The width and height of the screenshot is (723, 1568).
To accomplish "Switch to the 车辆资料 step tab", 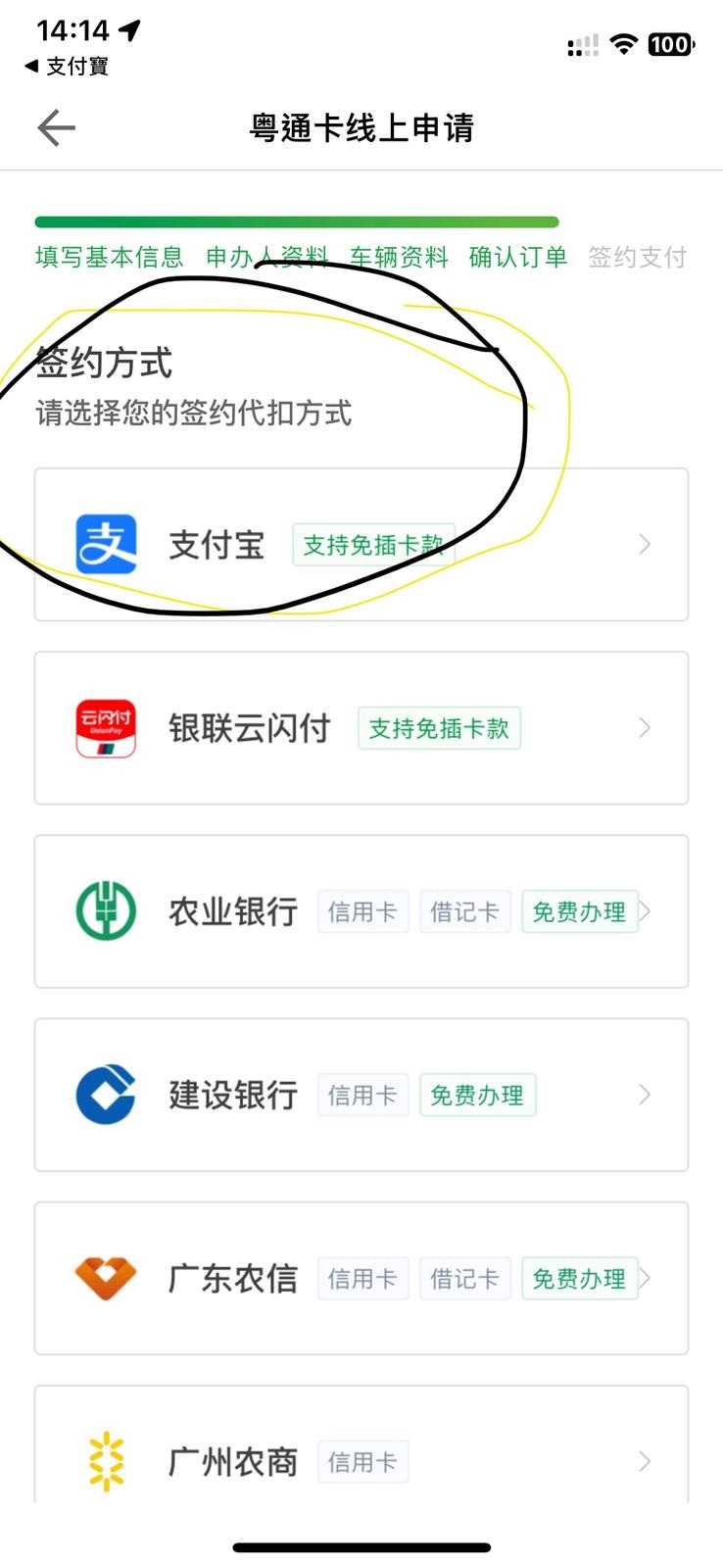I will pyautogui.click(x=400, y=257).
